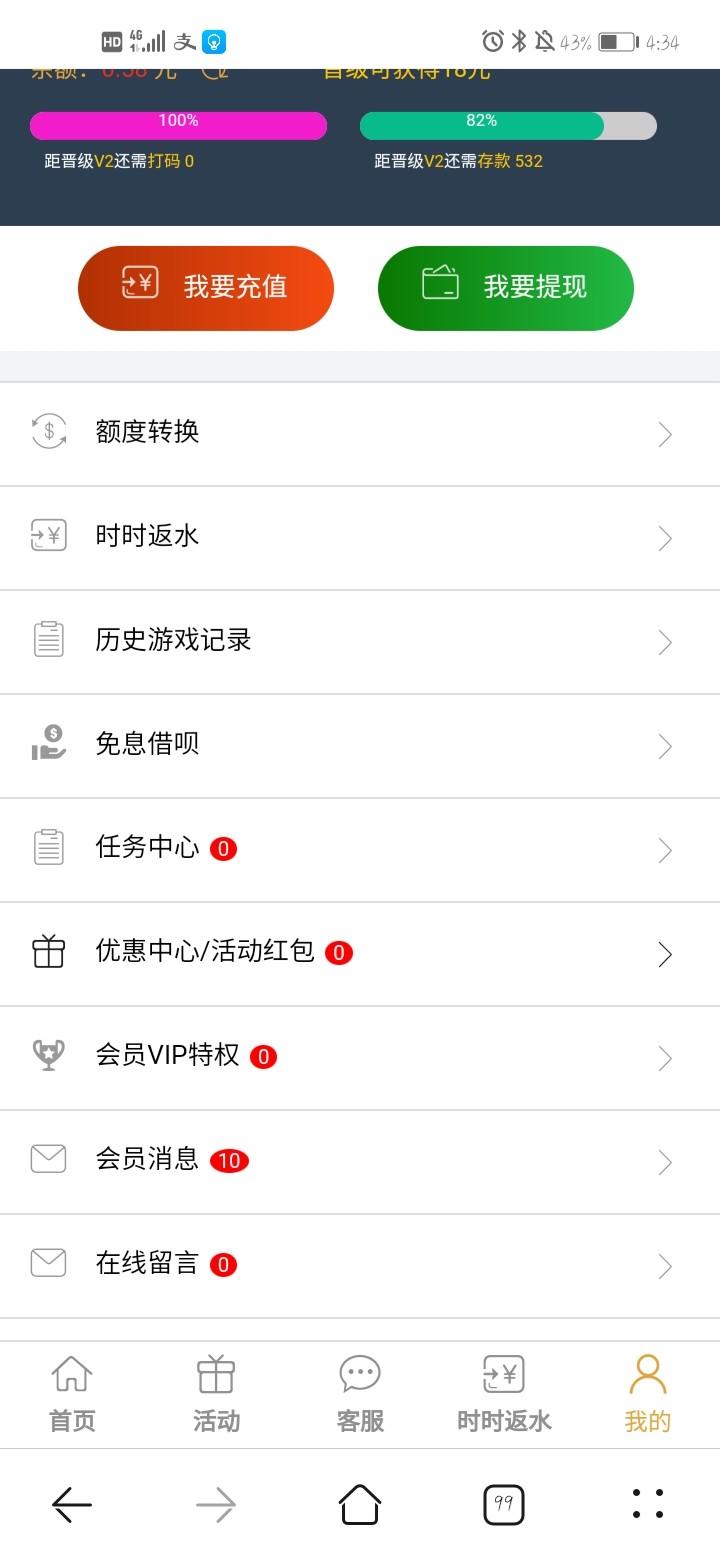Open the 客服 tab
The image size is (720, 1560).
(x=360, y=1394)
